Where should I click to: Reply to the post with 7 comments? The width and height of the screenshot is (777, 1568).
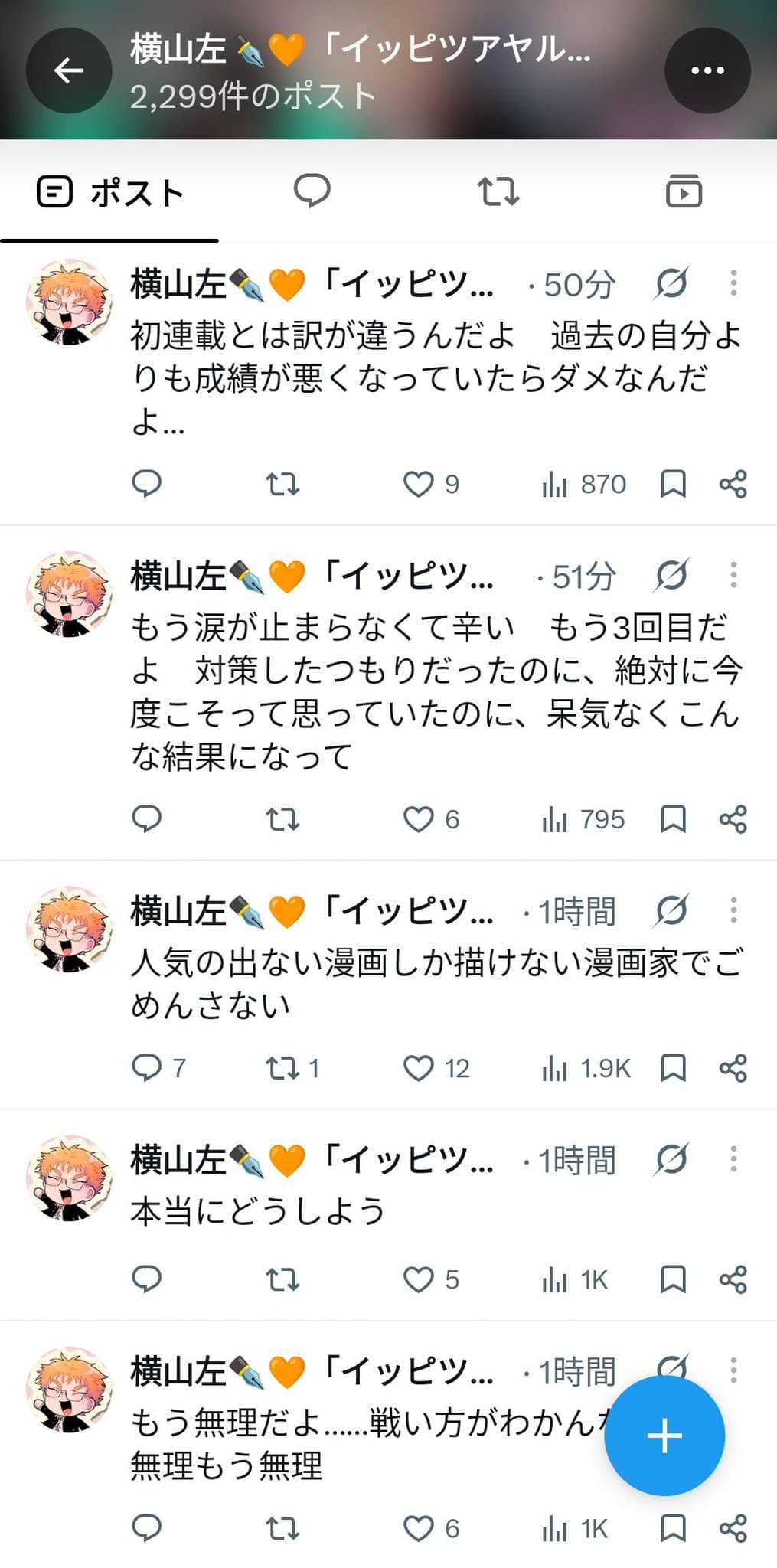pos(158,1067)
